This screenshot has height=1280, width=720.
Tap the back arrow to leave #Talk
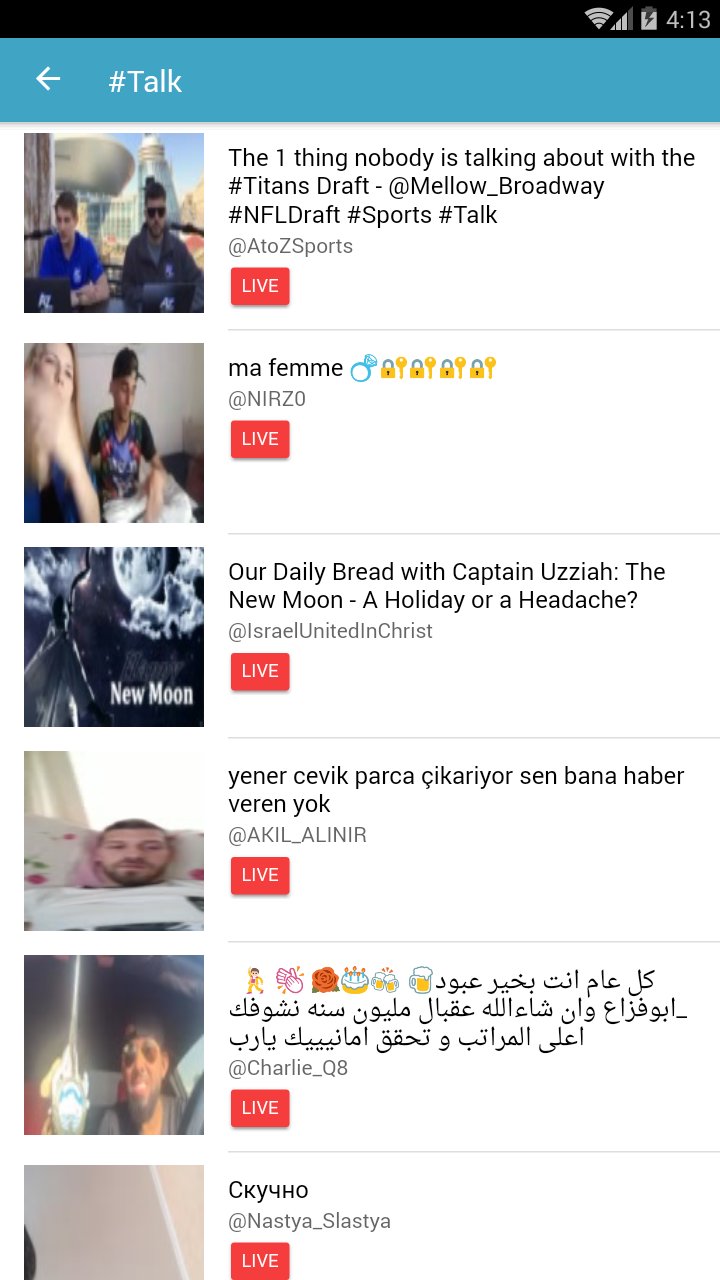[x=47, y=78]
